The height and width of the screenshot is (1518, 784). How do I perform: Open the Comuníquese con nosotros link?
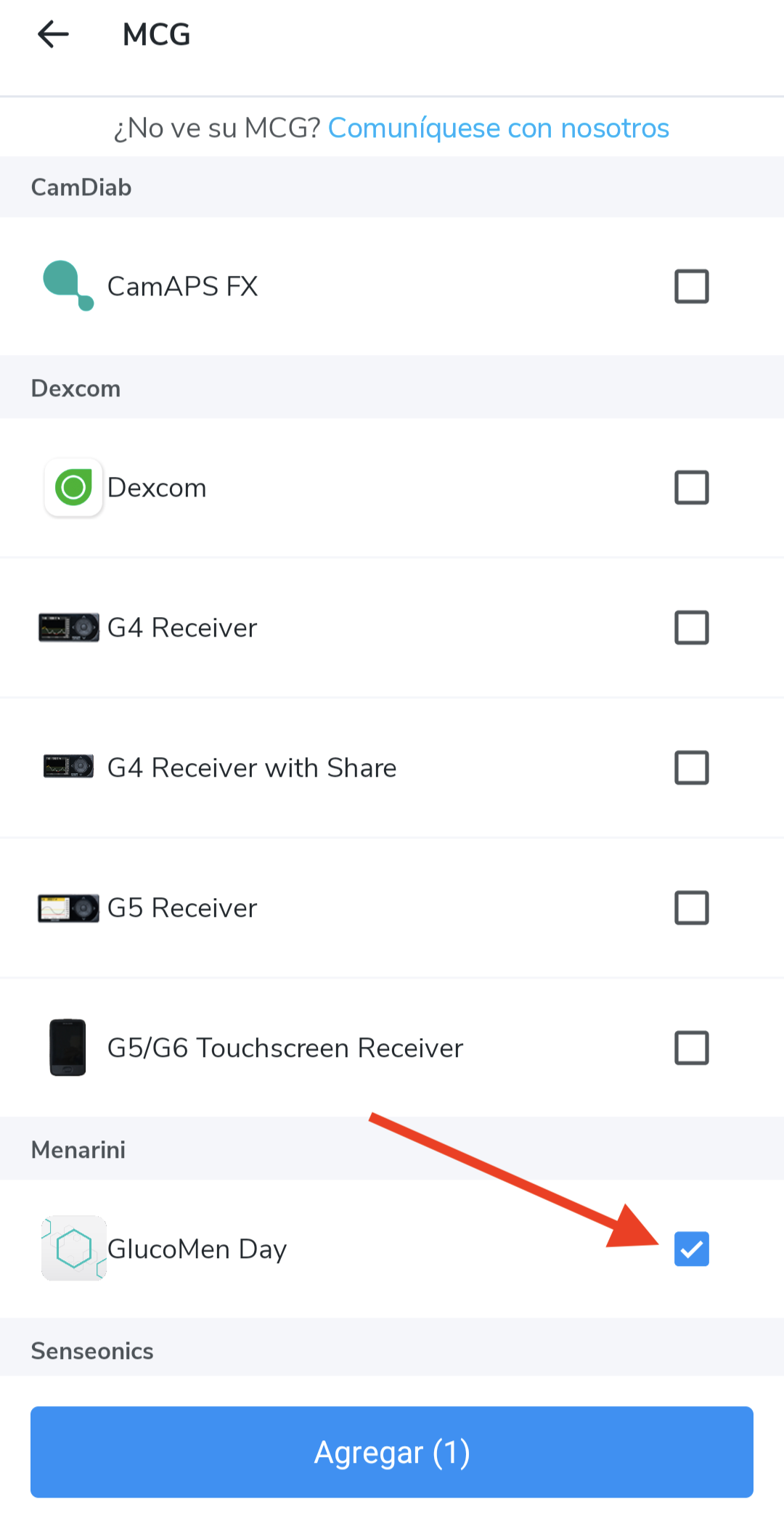(x=498, y=128)
